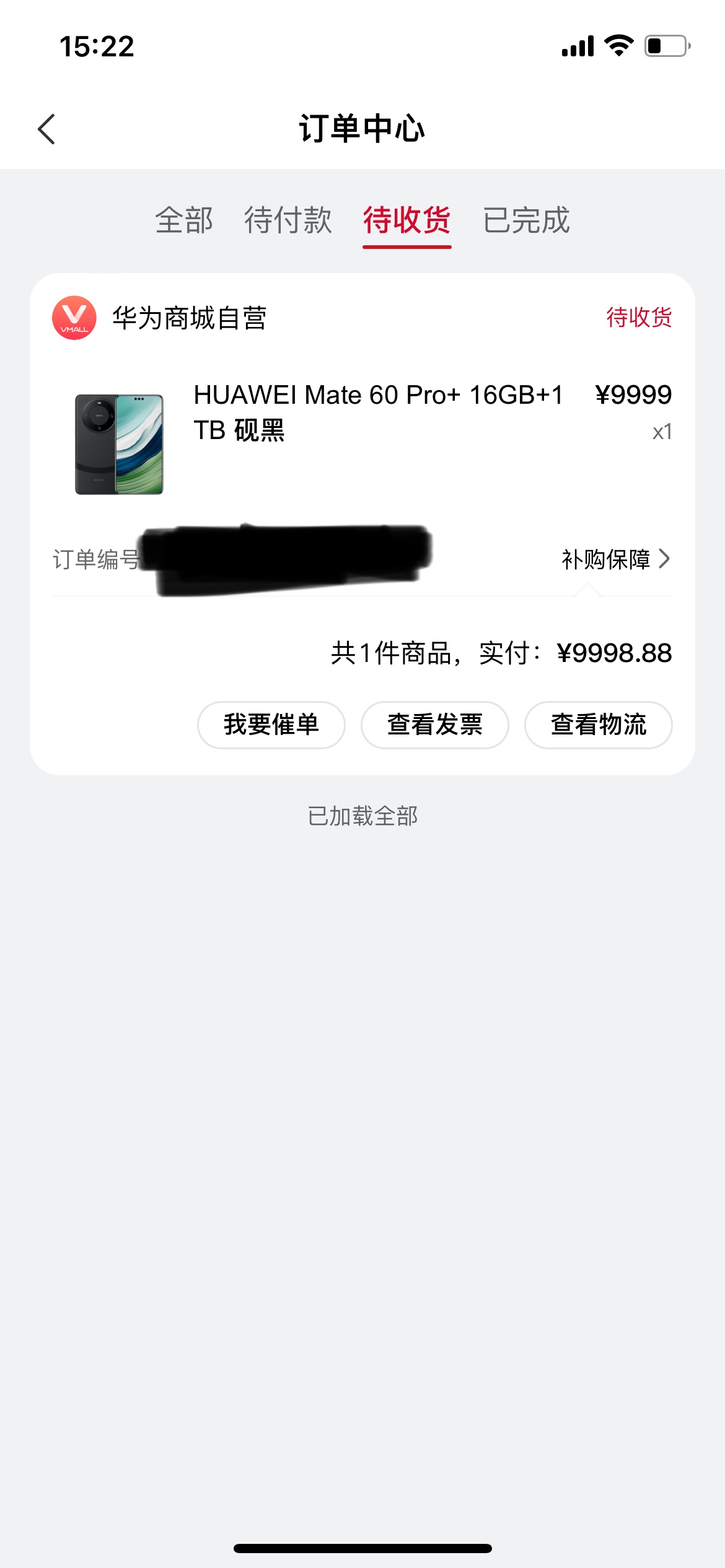Check shipping with 查看物流

598,725
